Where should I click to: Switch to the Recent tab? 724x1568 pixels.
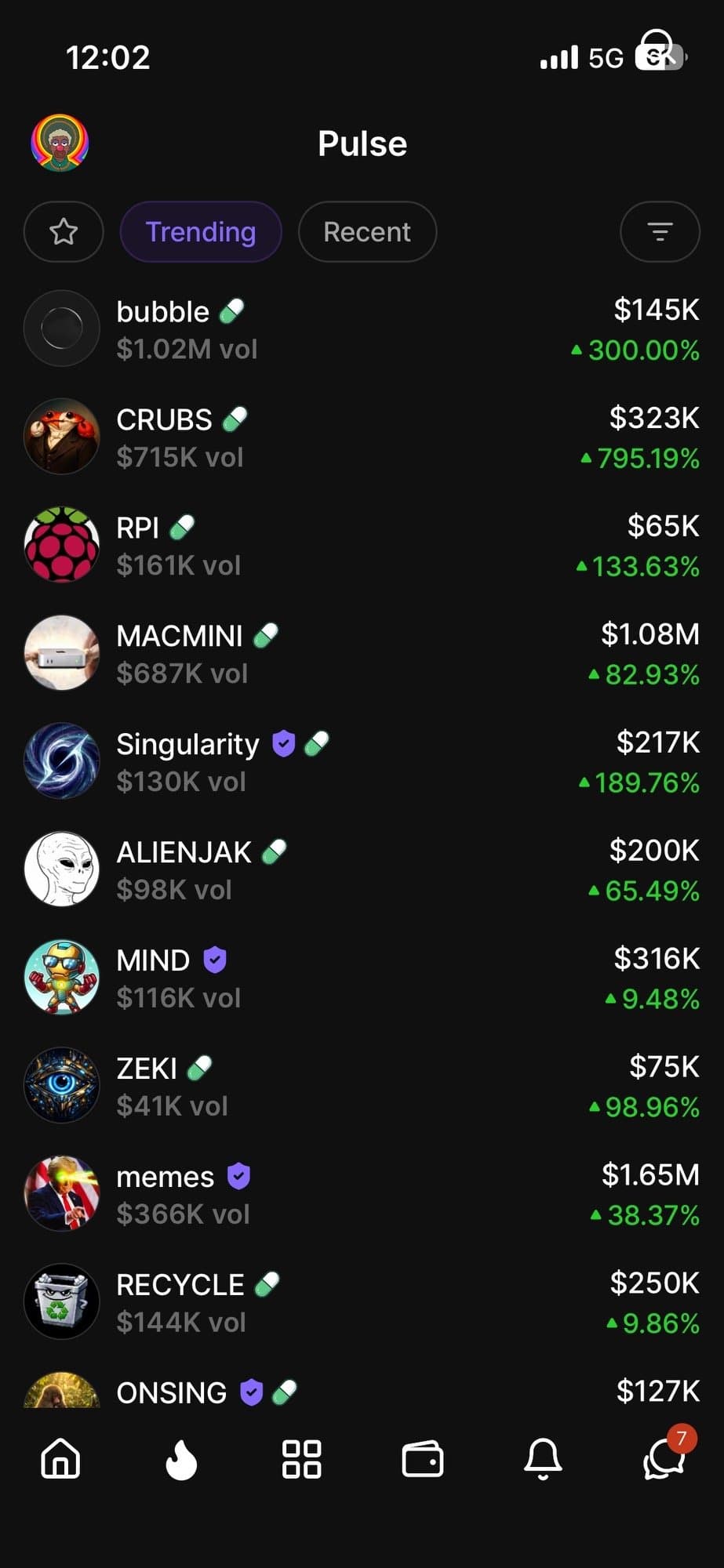367,231
